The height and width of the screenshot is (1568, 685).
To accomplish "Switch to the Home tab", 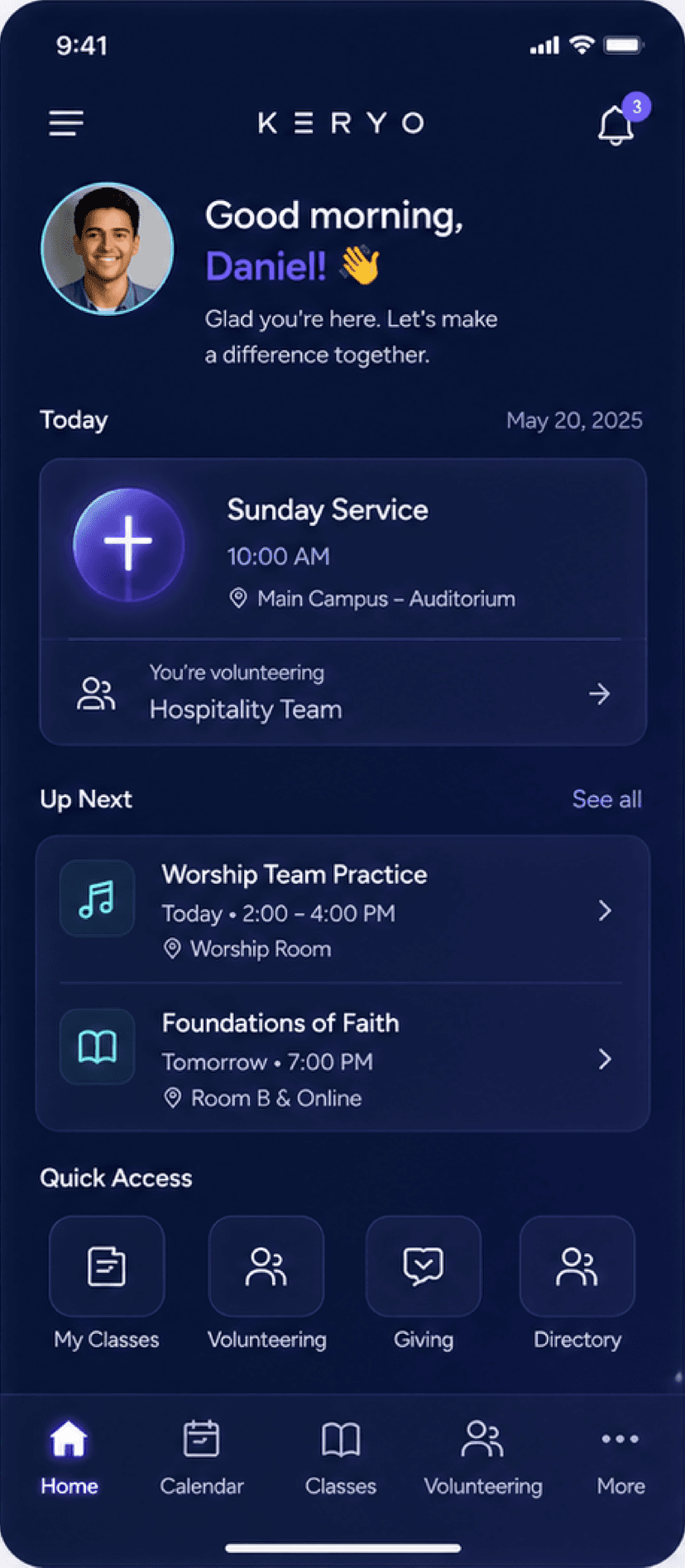I will pyautogui.click(x=69, y=1458).
